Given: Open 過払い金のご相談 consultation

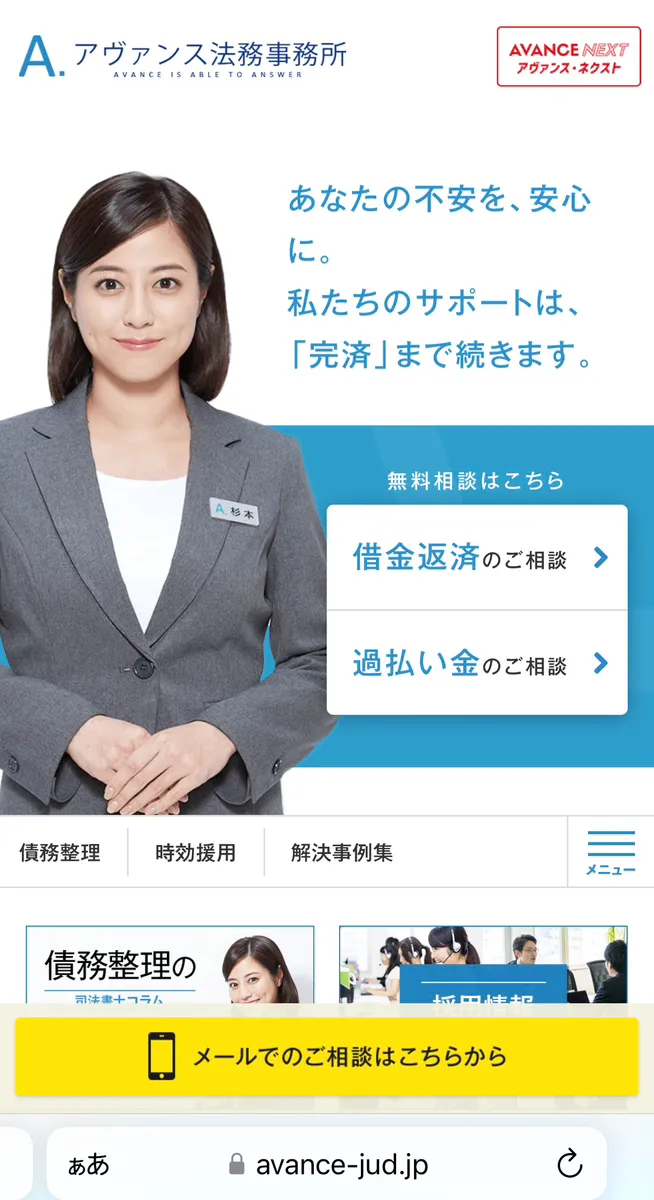Looking at the screenshot, I should coord(477,663).
